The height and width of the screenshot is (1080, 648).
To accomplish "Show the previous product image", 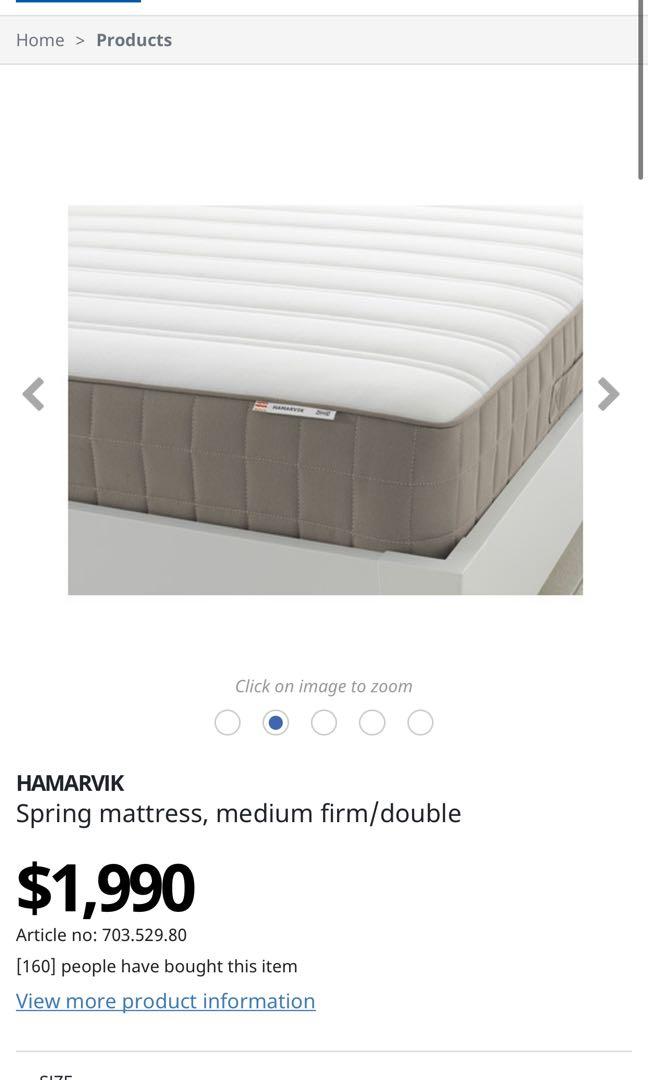I will 33,394.
